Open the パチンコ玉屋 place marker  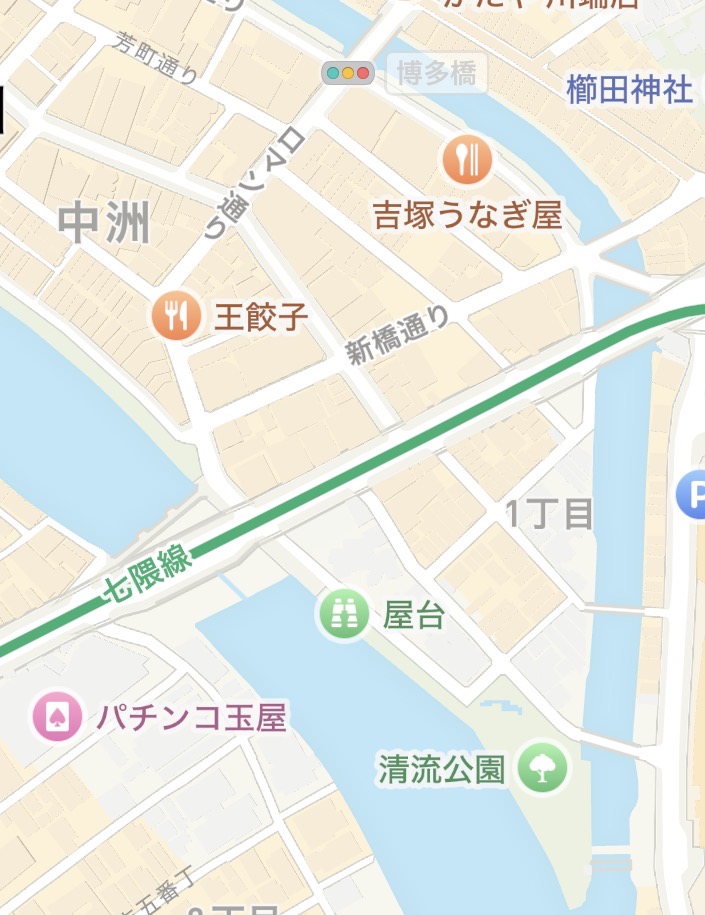tap(56, 716)
